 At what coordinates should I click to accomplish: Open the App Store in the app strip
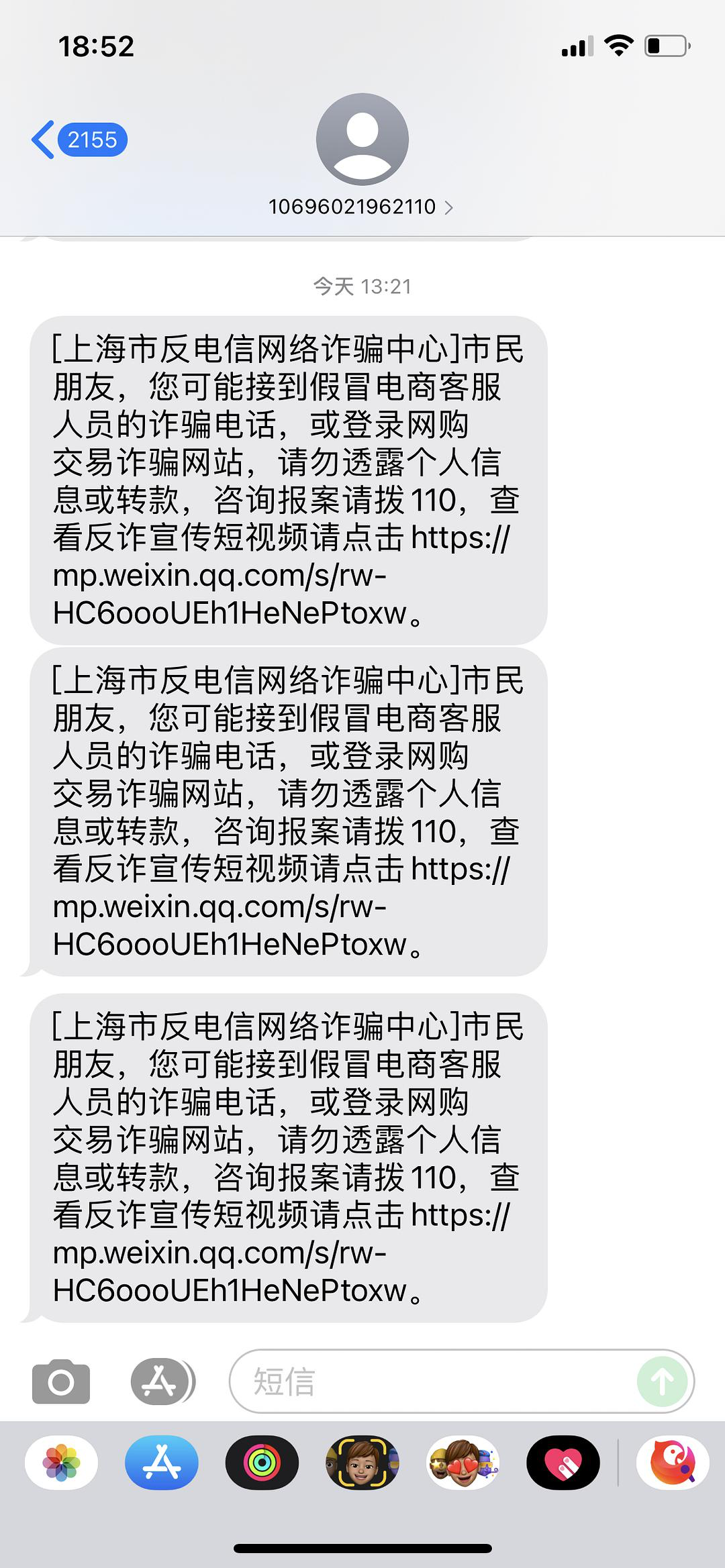point(162,1463)
